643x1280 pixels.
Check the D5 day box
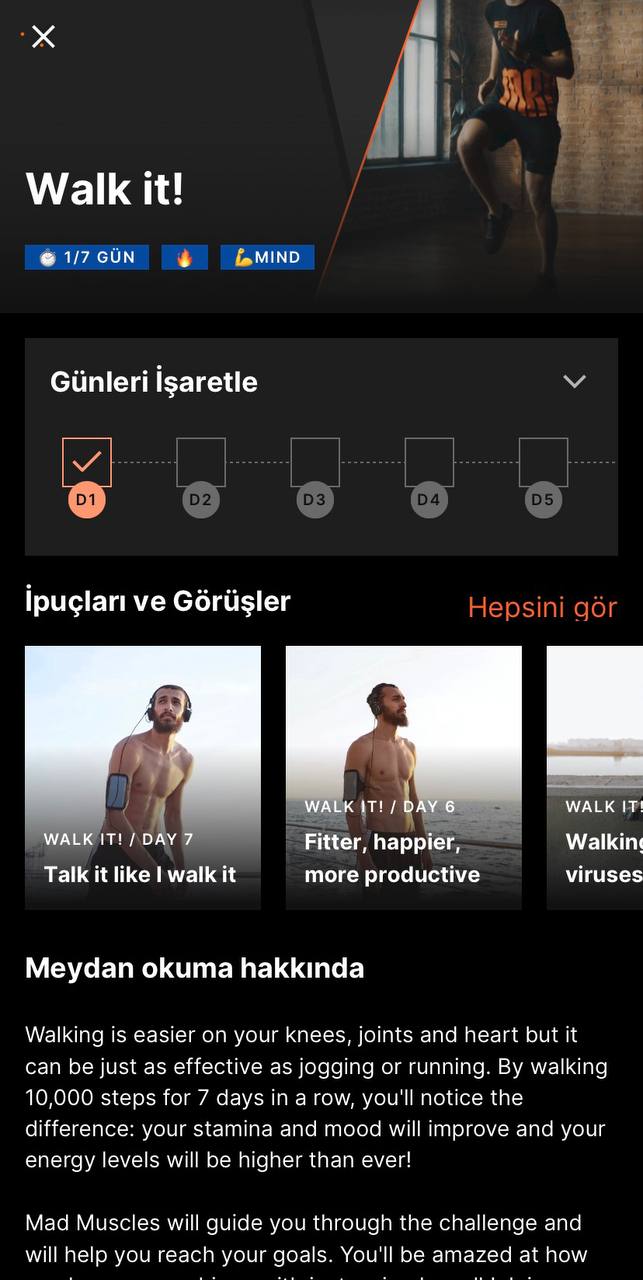coord(543,462)
